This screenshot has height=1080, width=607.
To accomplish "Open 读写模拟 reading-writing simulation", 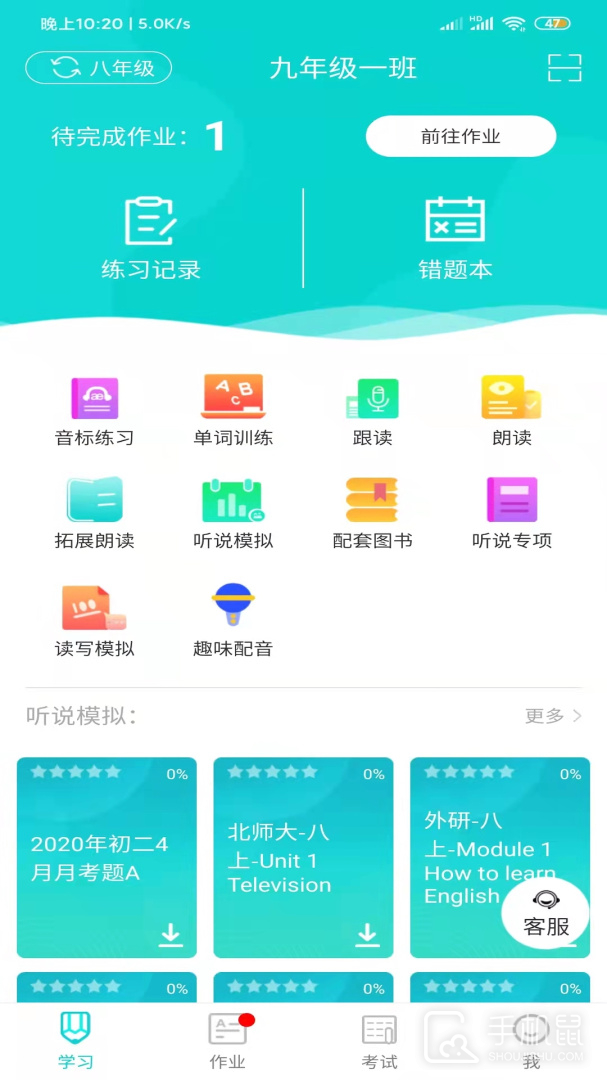I will pyautogui.click(x=94, y=620).
